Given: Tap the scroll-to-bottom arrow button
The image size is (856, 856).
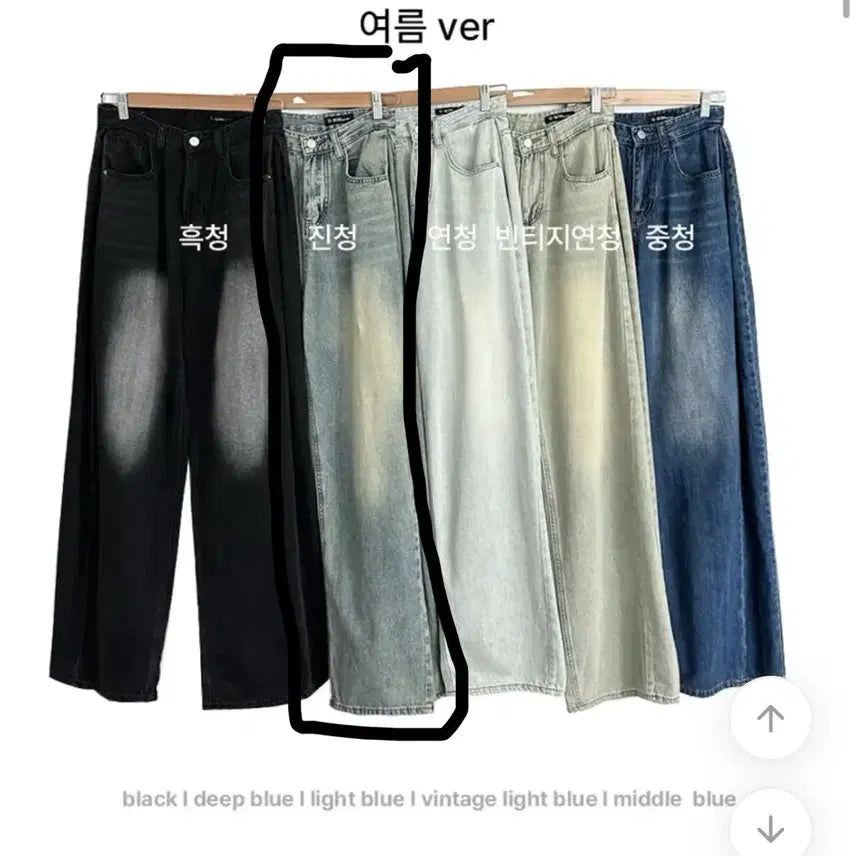Looking at the screenshot, I should (x=770, y=827).
